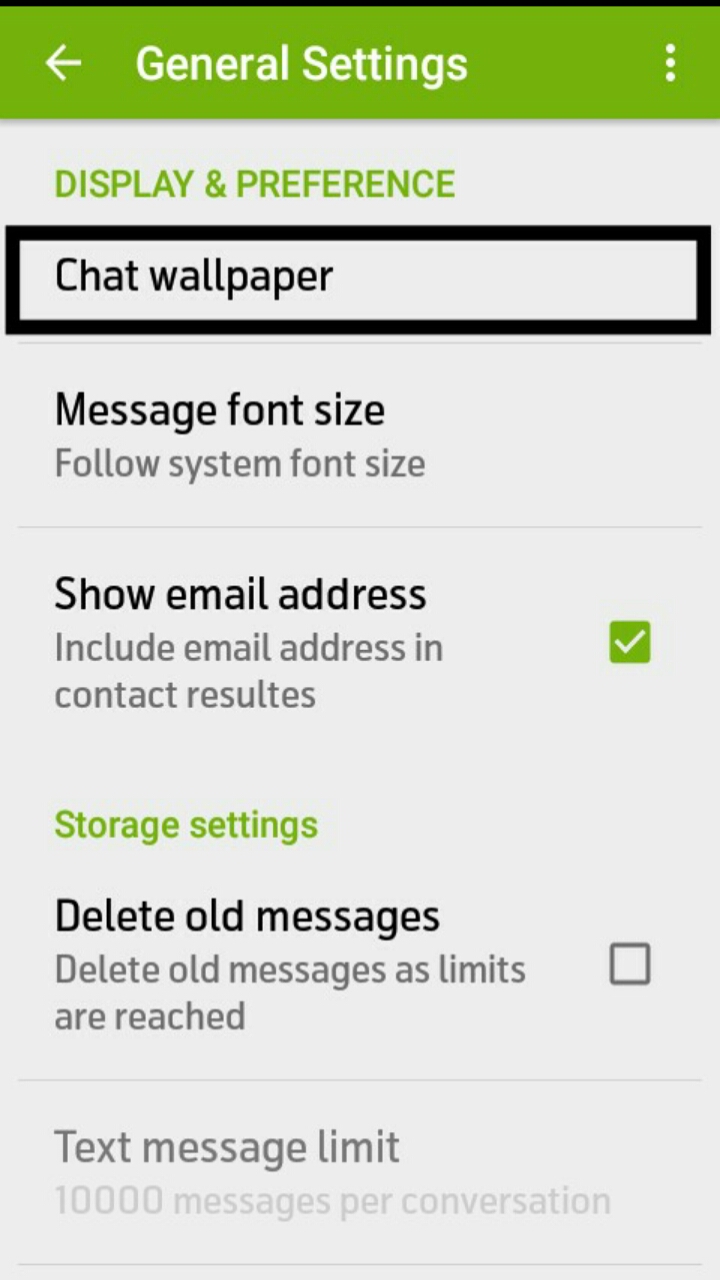This screenshot has width=720, height=1280.
Task: Open Chat wallpaper setting
Action: tap(358, 278)
